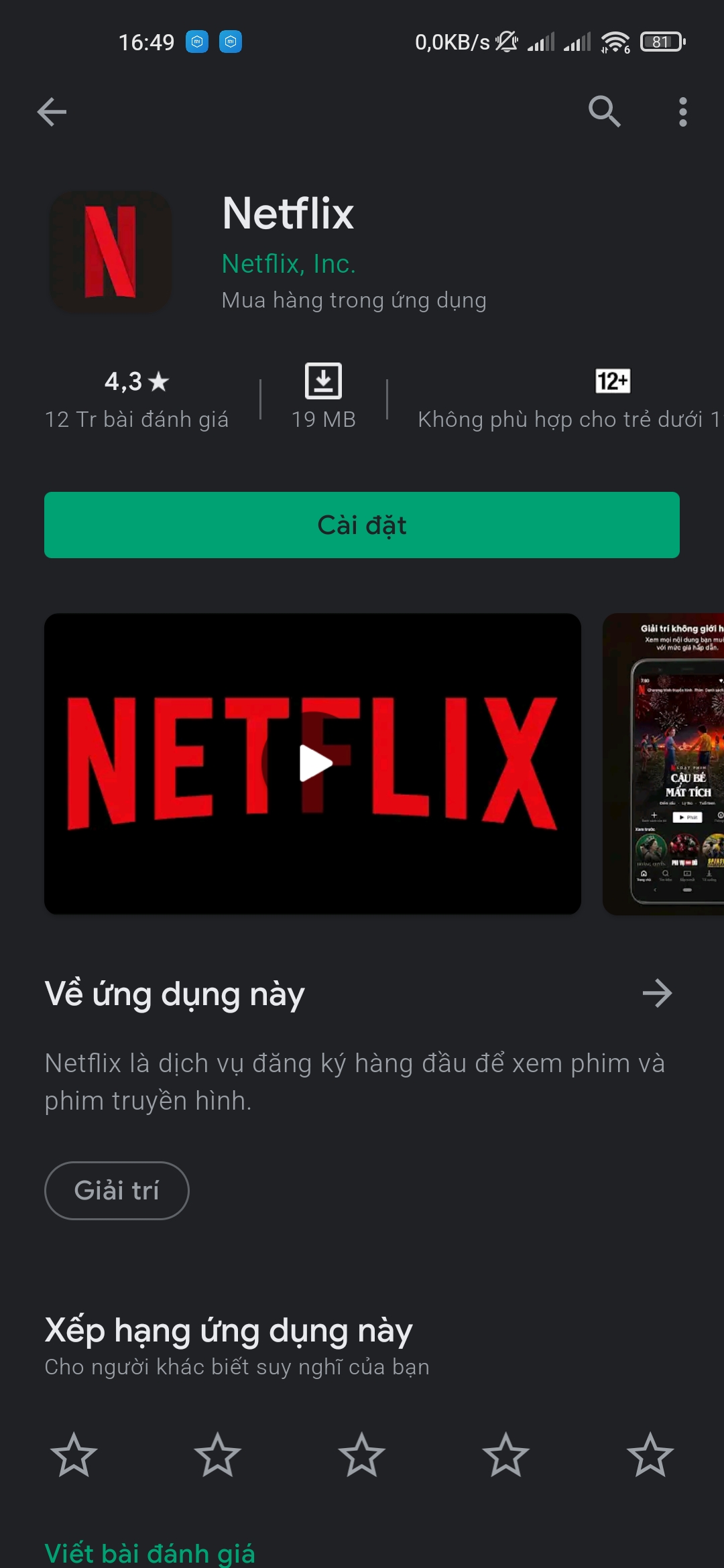Open the Viết bài đánh giá link
The height and width of the screenshot is (1568, 724).
point(149,1553)
